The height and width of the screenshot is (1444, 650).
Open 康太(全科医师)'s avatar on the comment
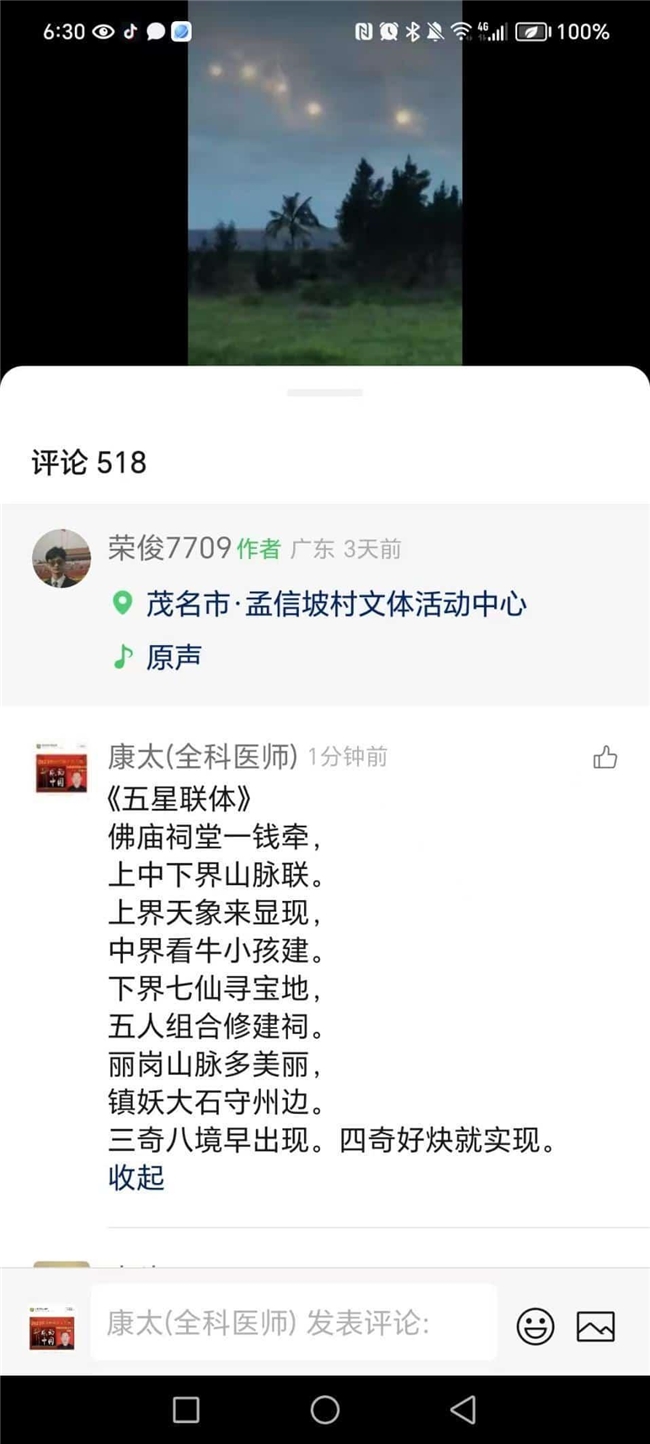coord(62,768)
